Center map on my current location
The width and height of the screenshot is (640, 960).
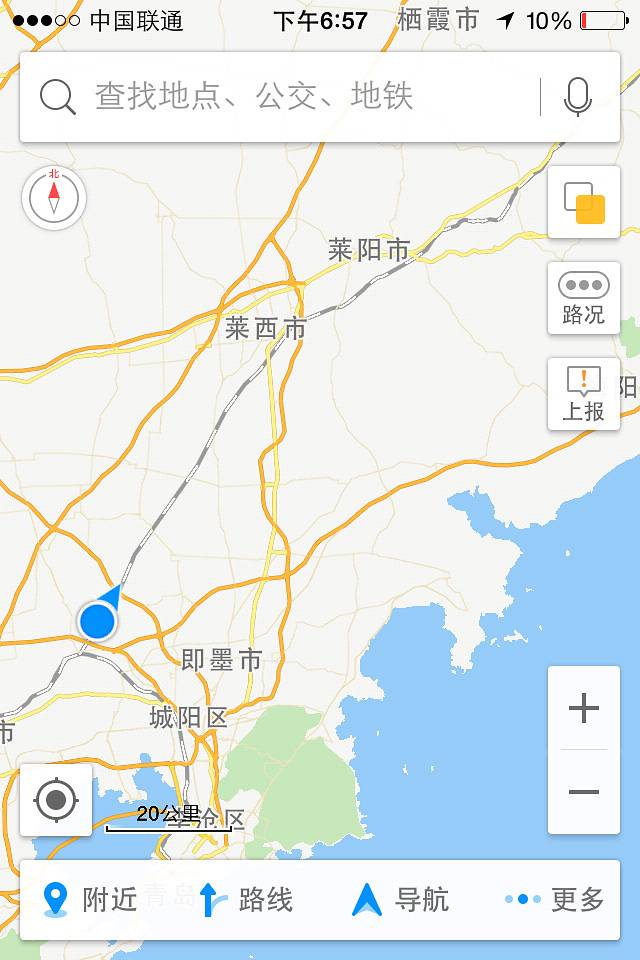[56, 800]
